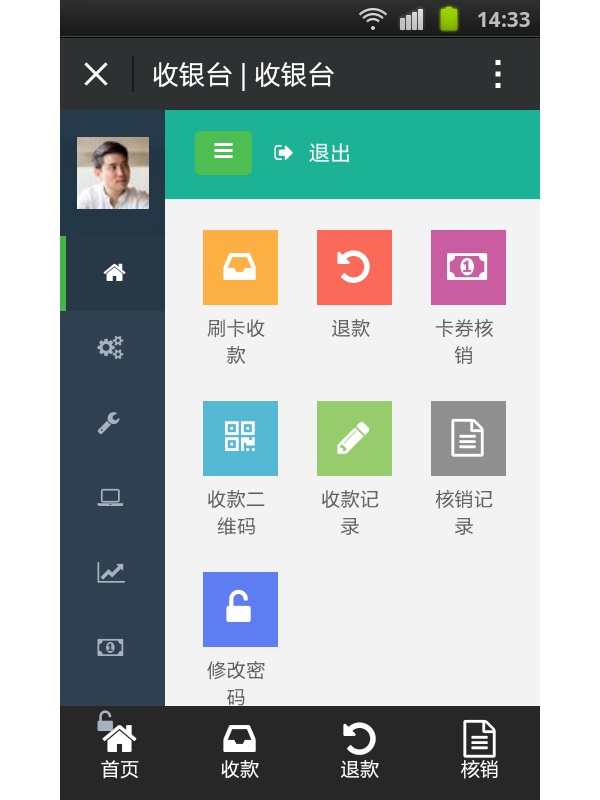View 核销记录 tile
This screenshot has height=800, width=600.
[x=468, y=439]
